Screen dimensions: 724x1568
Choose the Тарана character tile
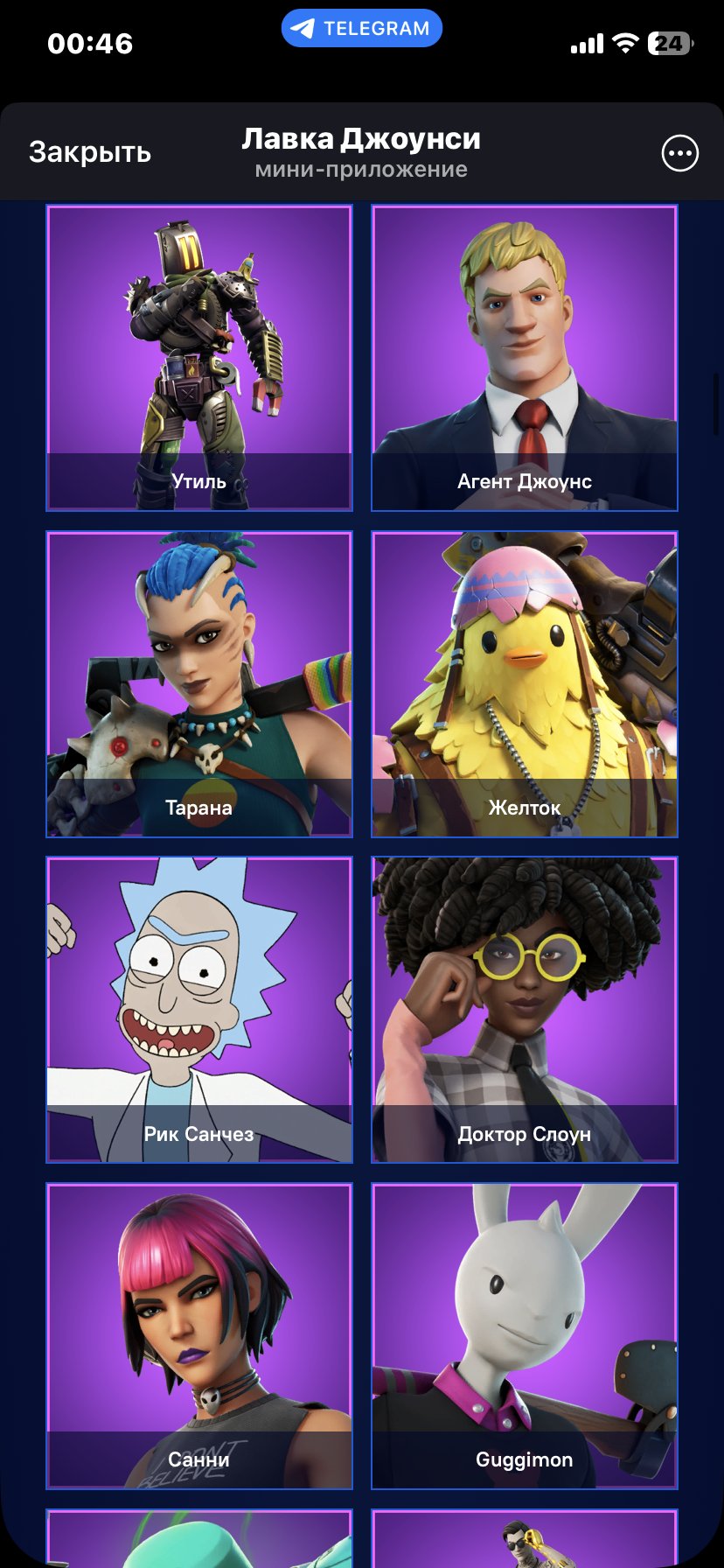(x=199, y=684)
